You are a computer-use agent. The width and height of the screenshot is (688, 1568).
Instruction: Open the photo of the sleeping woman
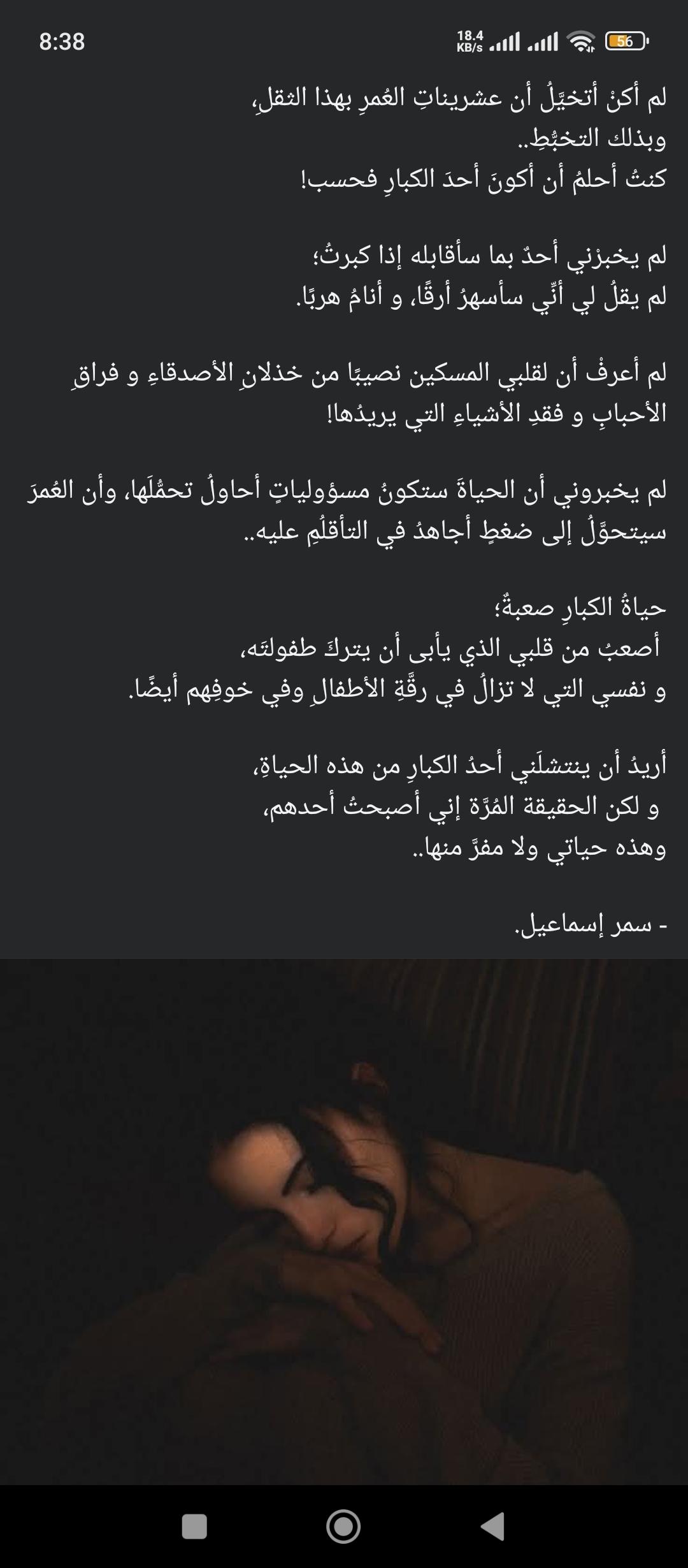(344, 1221)
